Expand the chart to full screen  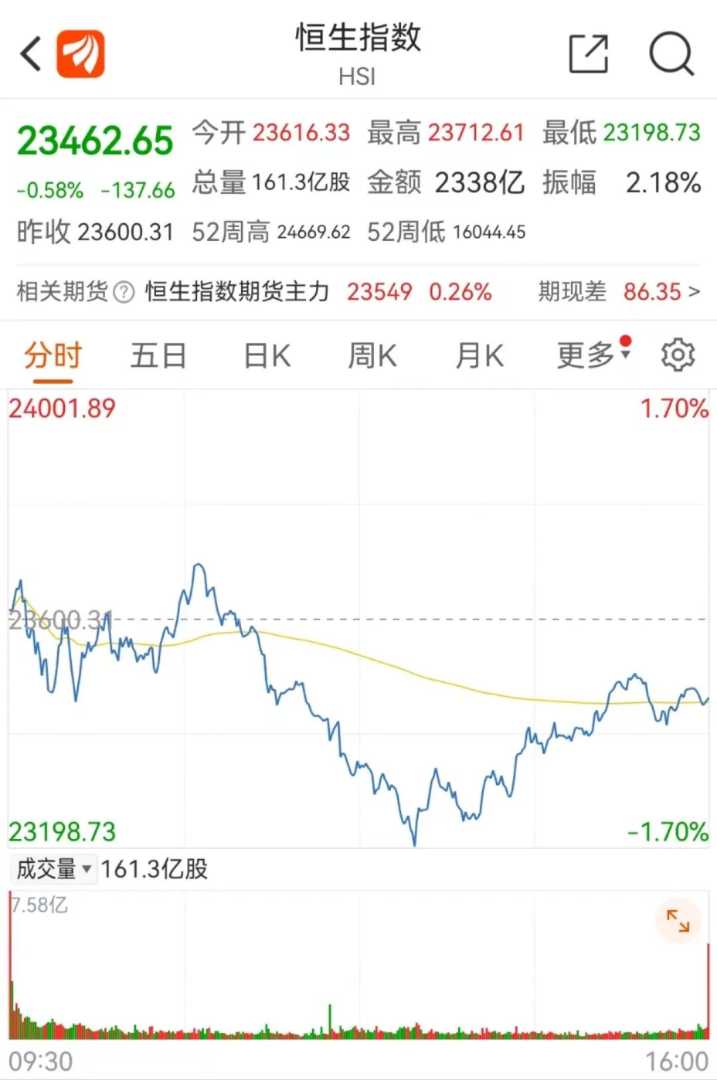pos(678,922)
